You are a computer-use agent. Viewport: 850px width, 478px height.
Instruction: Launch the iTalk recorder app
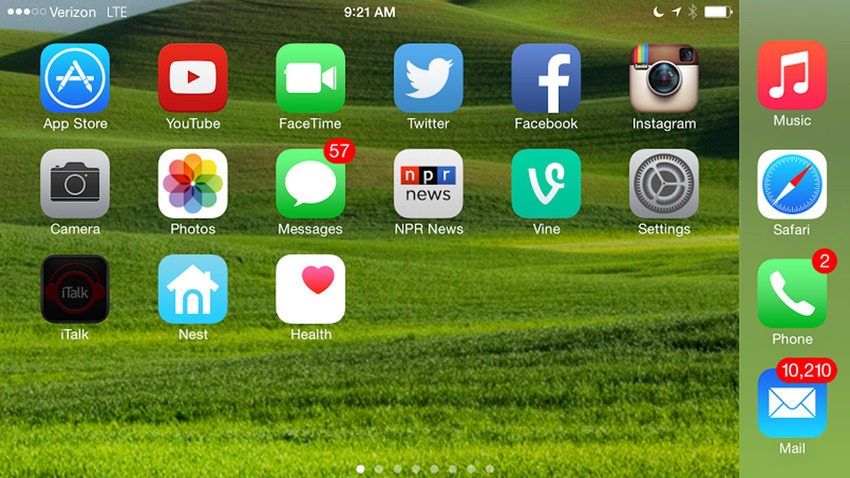click(75, 289)
